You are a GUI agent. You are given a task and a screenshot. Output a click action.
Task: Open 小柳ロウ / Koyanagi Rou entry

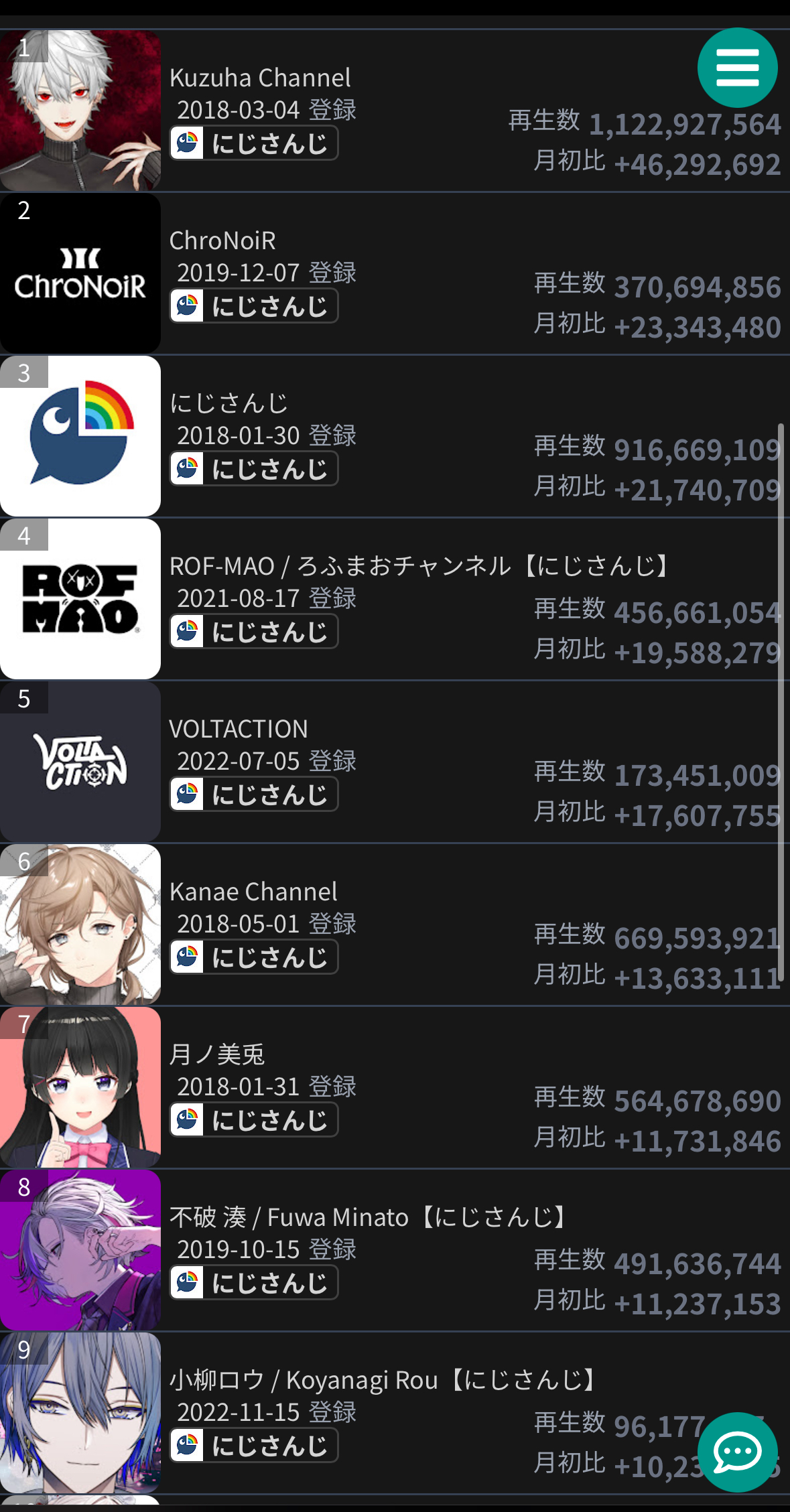coord(395,1413)
